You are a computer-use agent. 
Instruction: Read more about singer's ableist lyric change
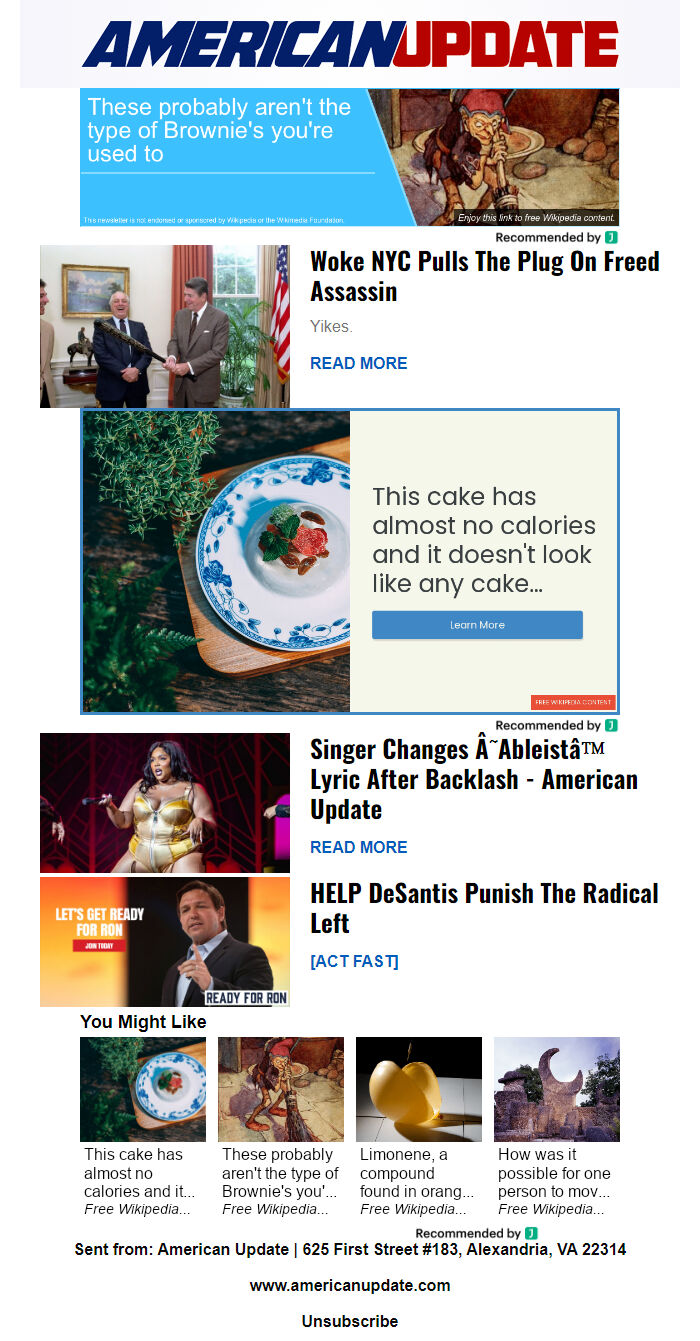pyautogui.click(x=358, y=847)
